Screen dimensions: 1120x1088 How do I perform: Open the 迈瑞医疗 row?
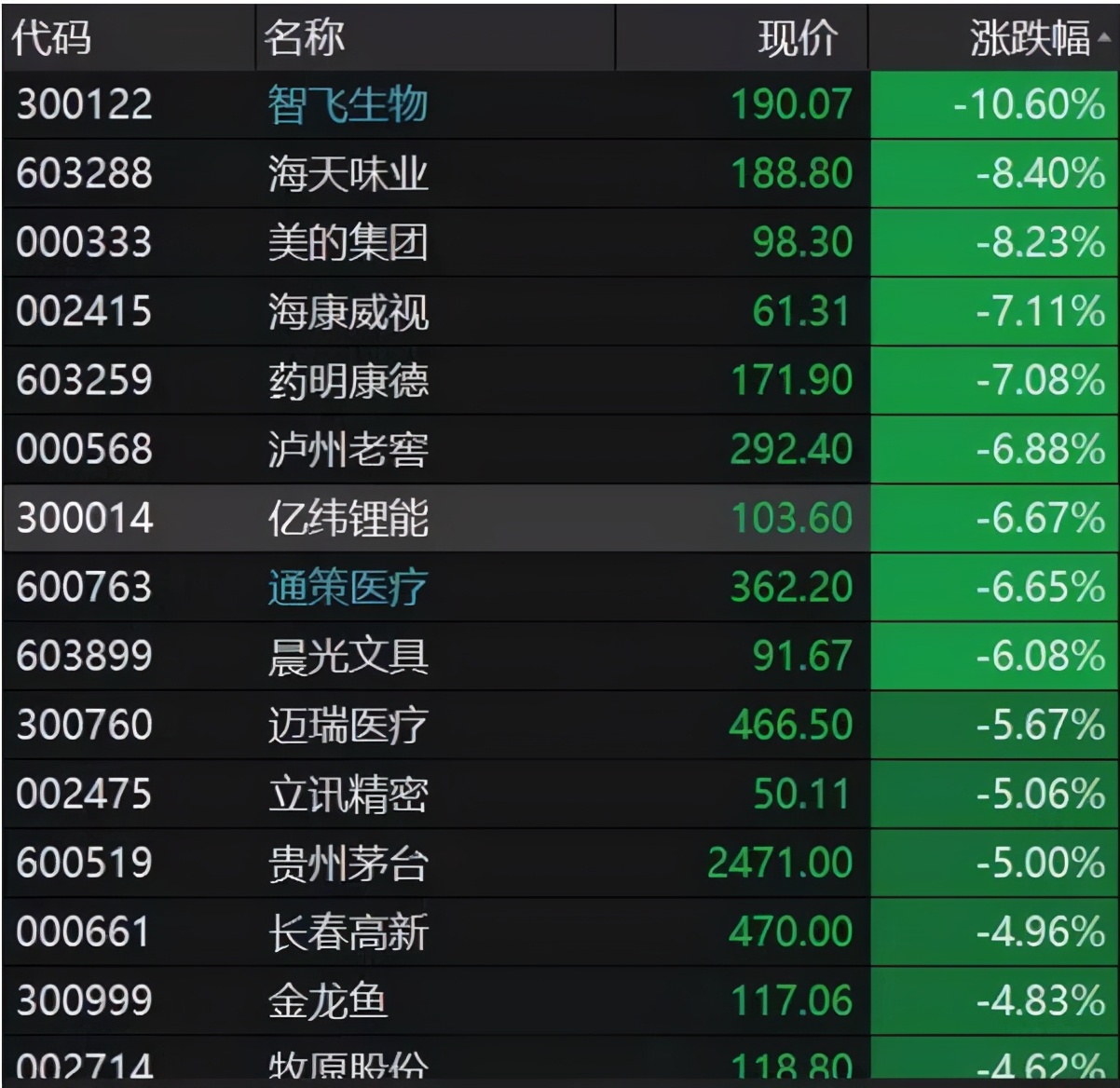coord(348,725)
